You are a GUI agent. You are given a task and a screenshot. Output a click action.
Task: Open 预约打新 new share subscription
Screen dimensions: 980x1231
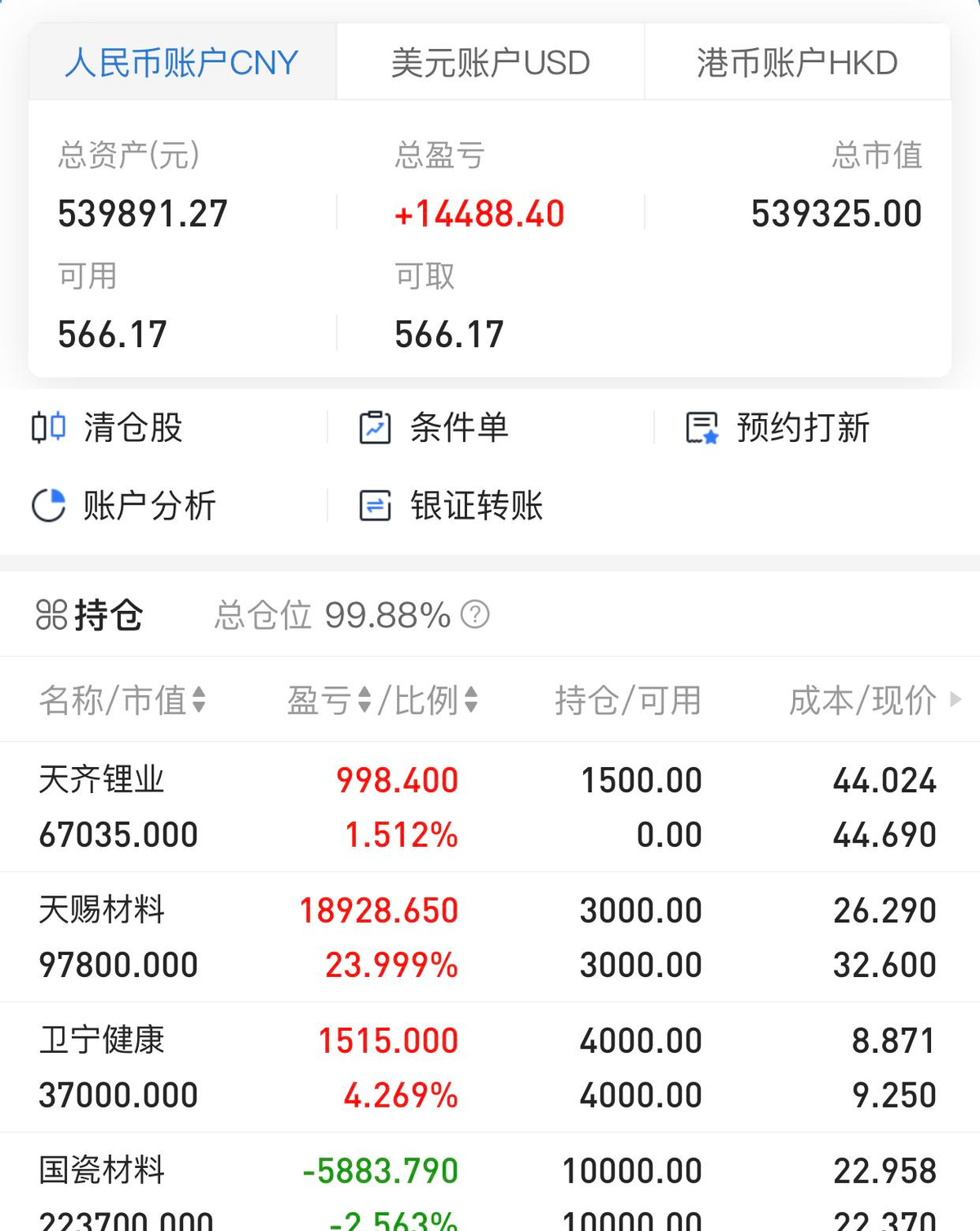[x=701, y=426]
